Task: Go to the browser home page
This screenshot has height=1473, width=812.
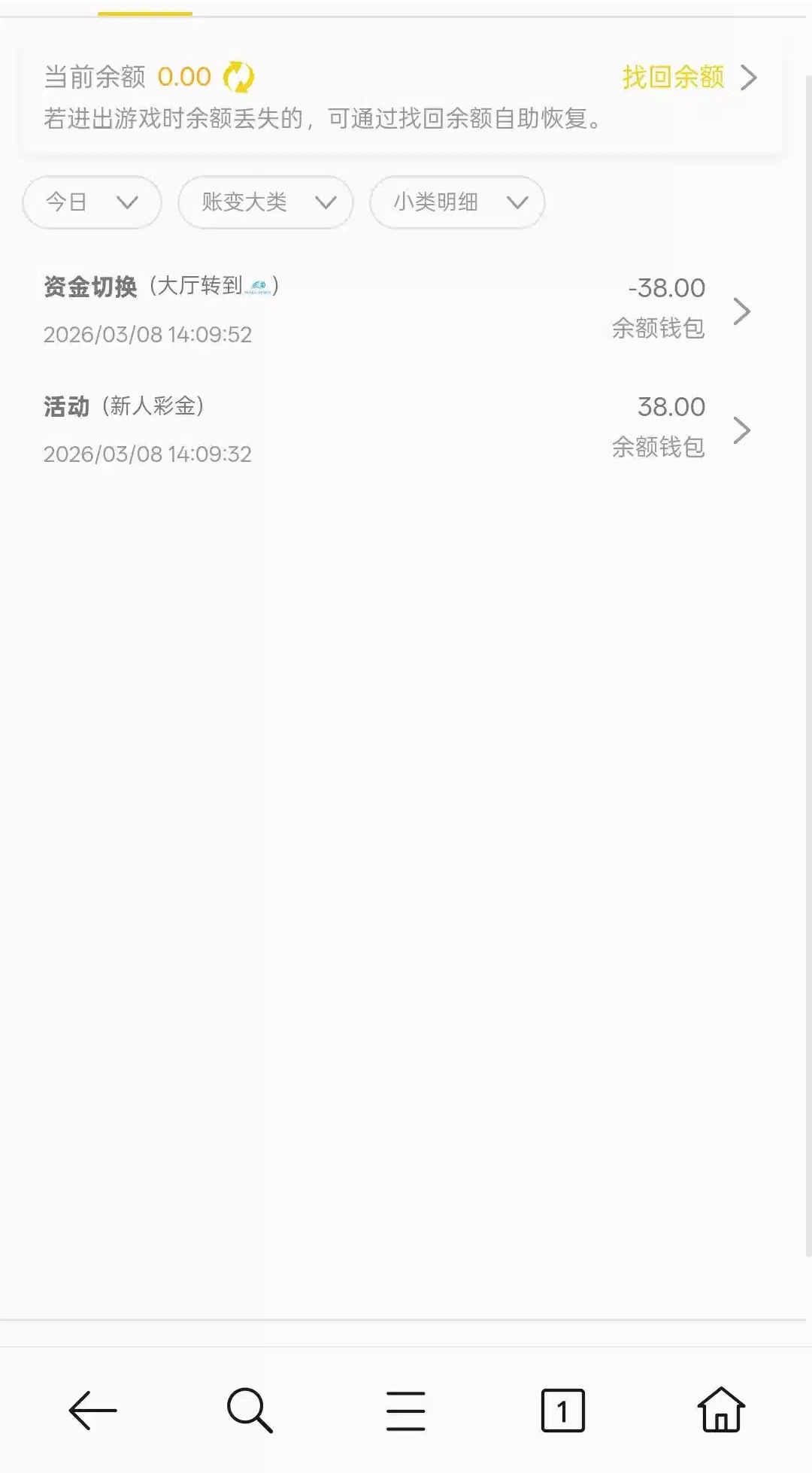Action: 720,1410
